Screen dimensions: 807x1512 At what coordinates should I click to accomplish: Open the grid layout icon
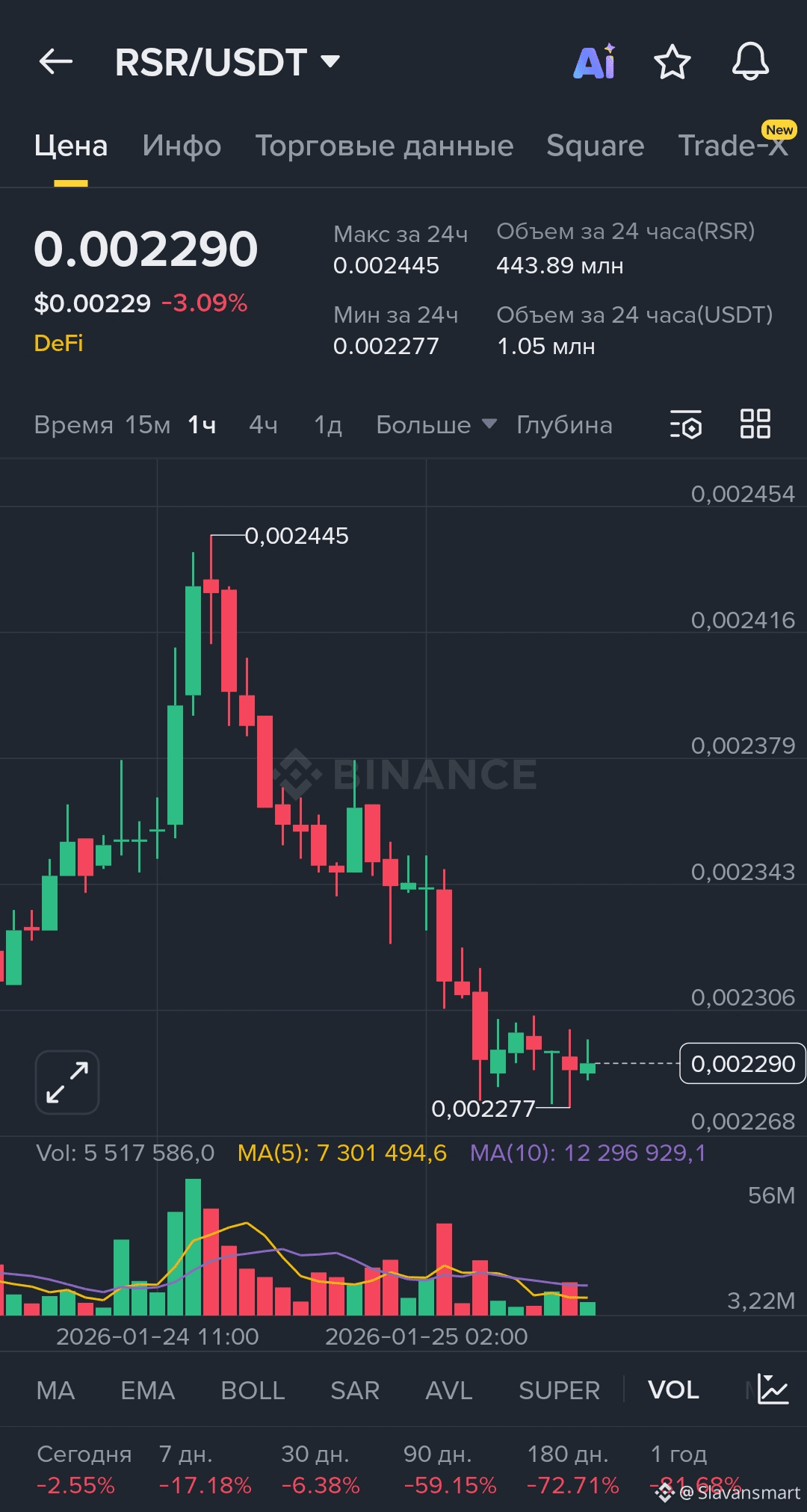click(x=755, y=424)
